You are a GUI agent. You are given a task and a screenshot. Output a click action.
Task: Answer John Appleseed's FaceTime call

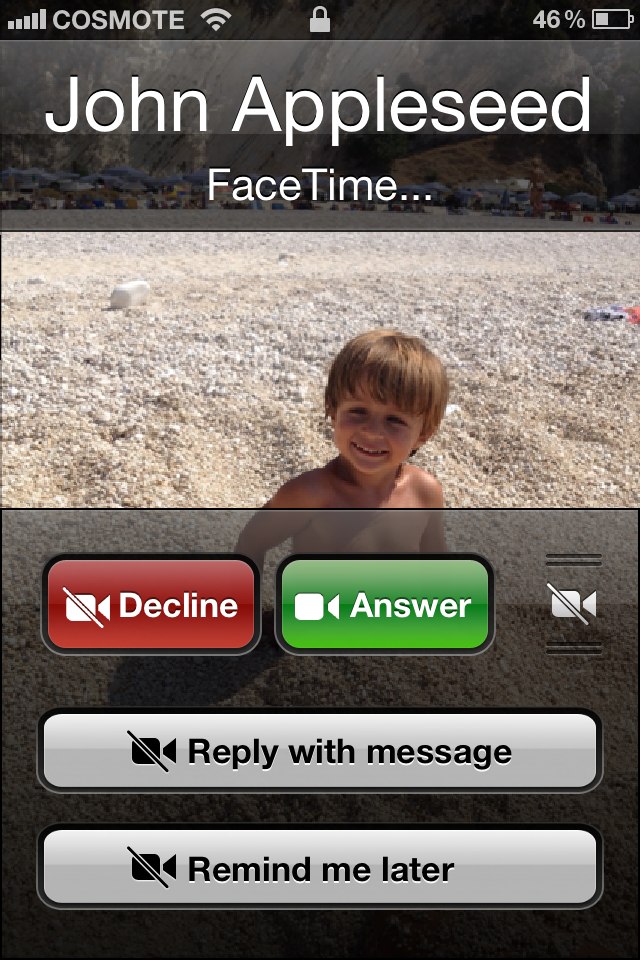[x=384, y=606]
